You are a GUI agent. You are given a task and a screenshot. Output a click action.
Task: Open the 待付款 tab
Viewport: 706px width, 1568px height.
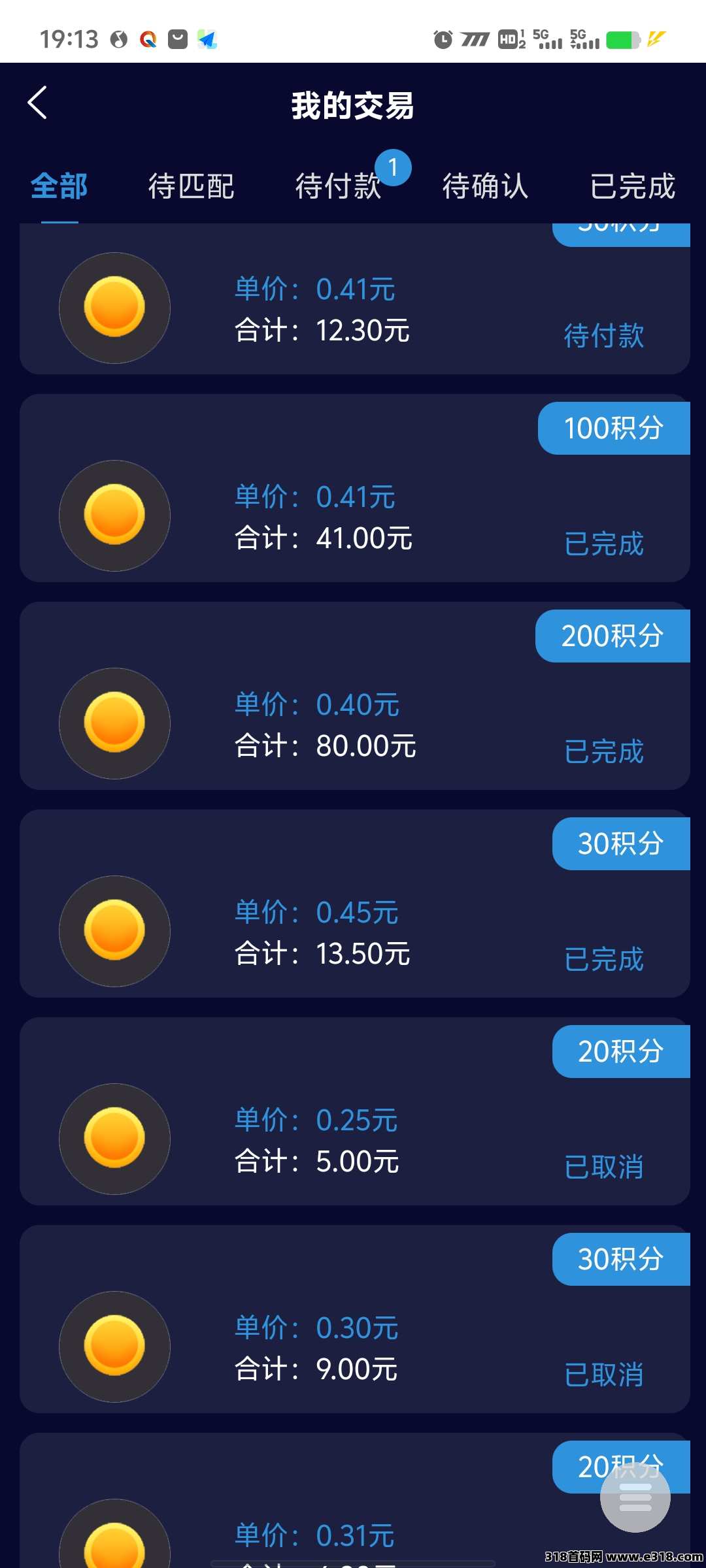pyautogui.click(x=339, y=186)
